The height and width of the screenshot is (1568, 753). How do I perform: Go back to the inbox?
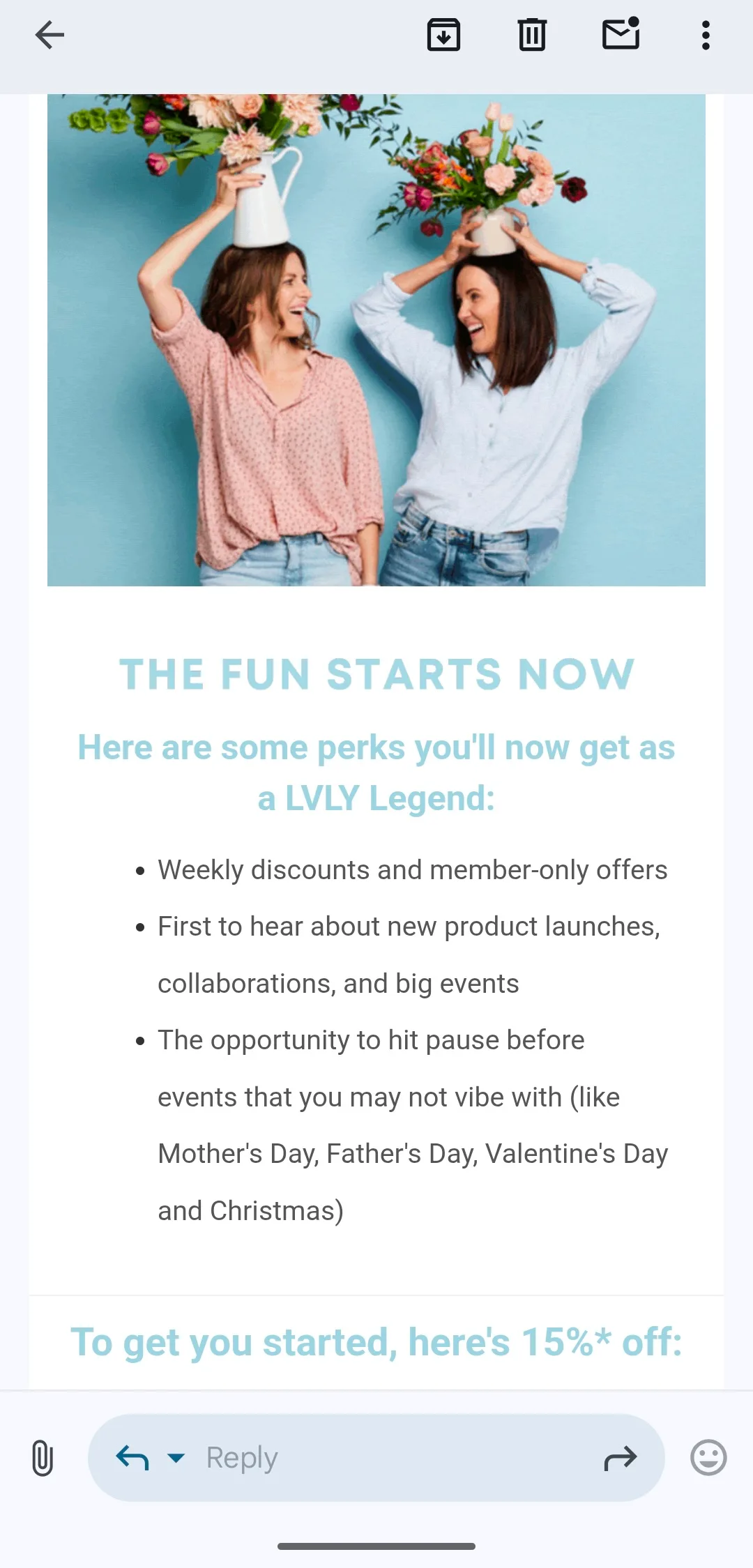tap(50, 35)
